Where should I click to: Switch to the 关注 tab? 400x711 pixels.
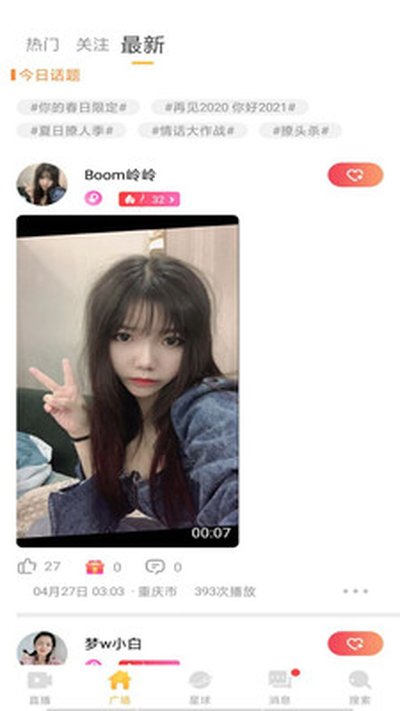(93, 45)
